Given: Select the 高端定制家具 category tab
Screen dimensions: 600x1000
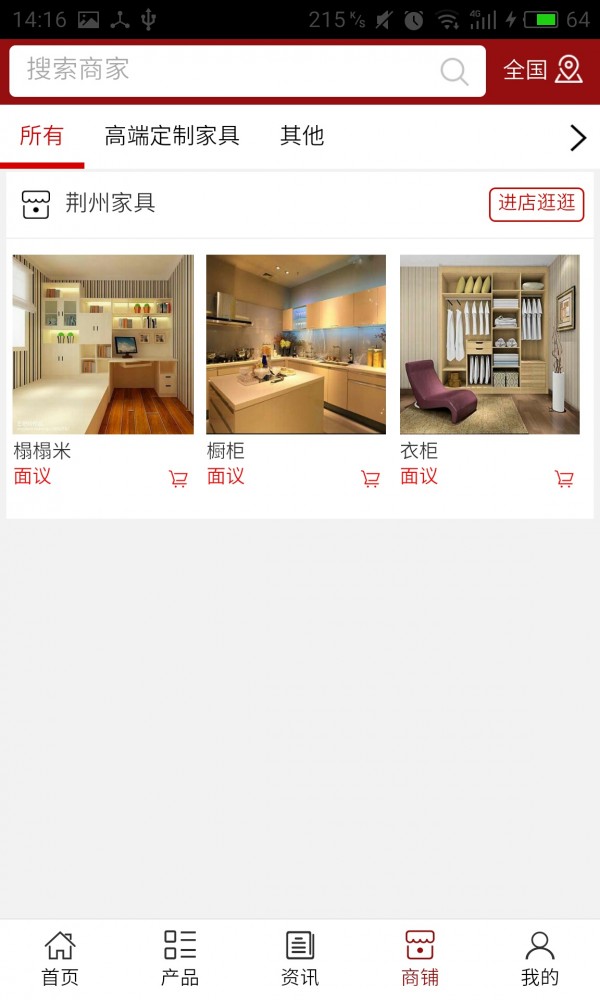Looking at the screenshot, I should click(x=172, y=136).
